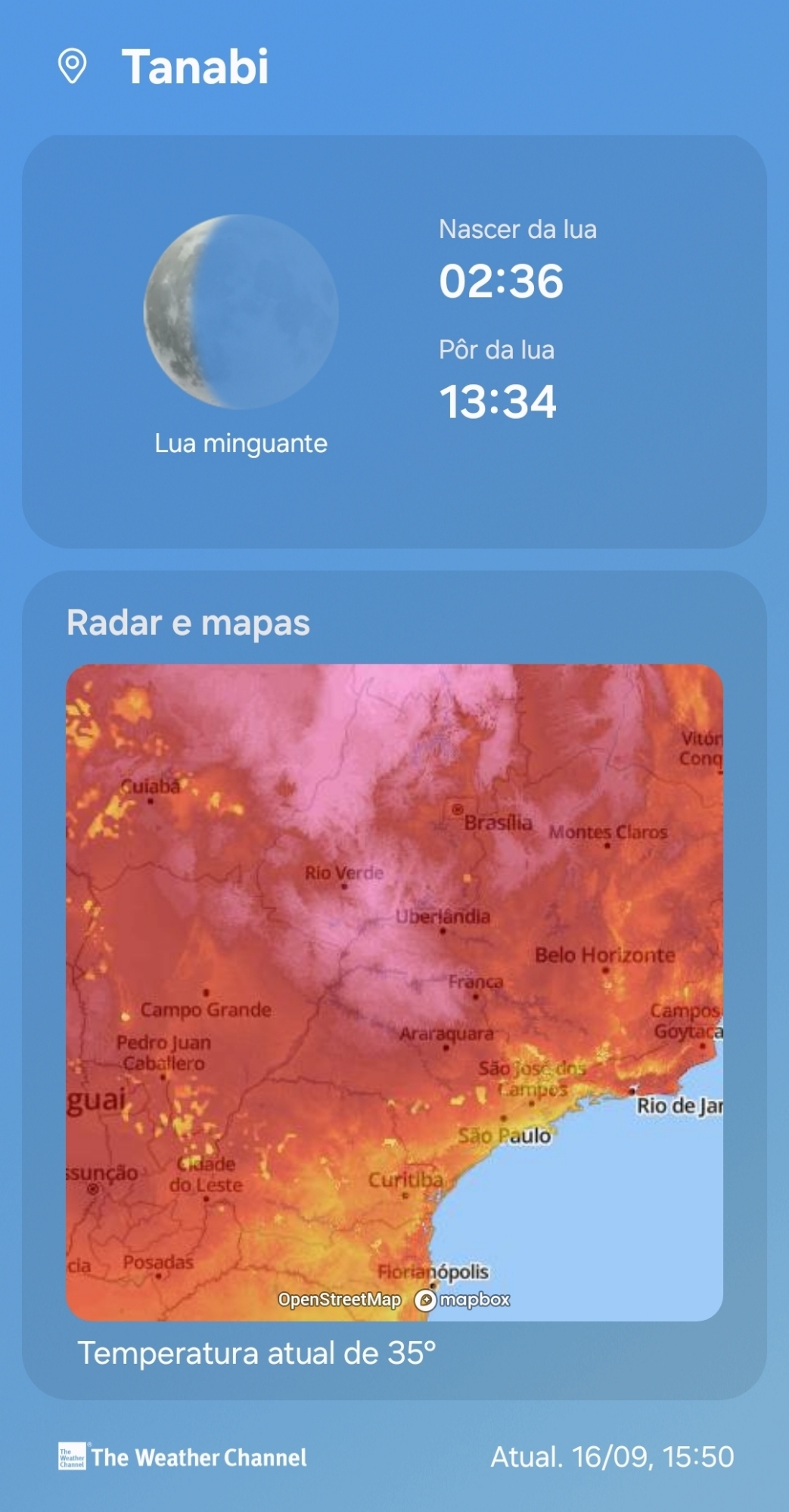
Task: Open the Tanabi location selector
Action: pyautogui.click(x=194, y=67)
